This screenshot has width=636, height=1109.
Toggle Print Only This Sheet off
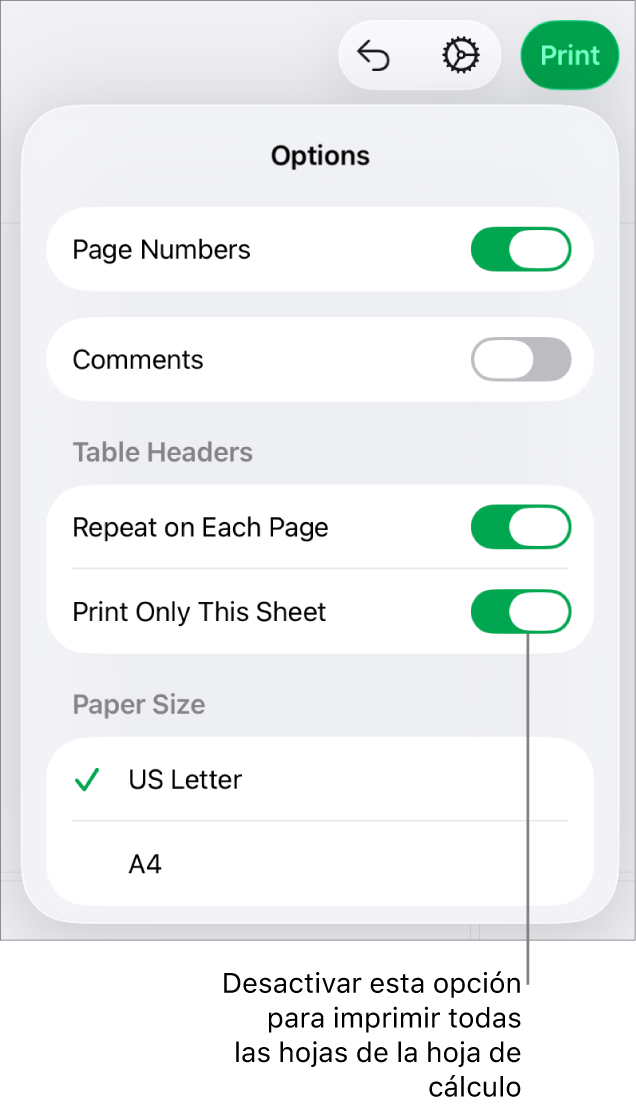pyautogui.click(x=521, y=612)
